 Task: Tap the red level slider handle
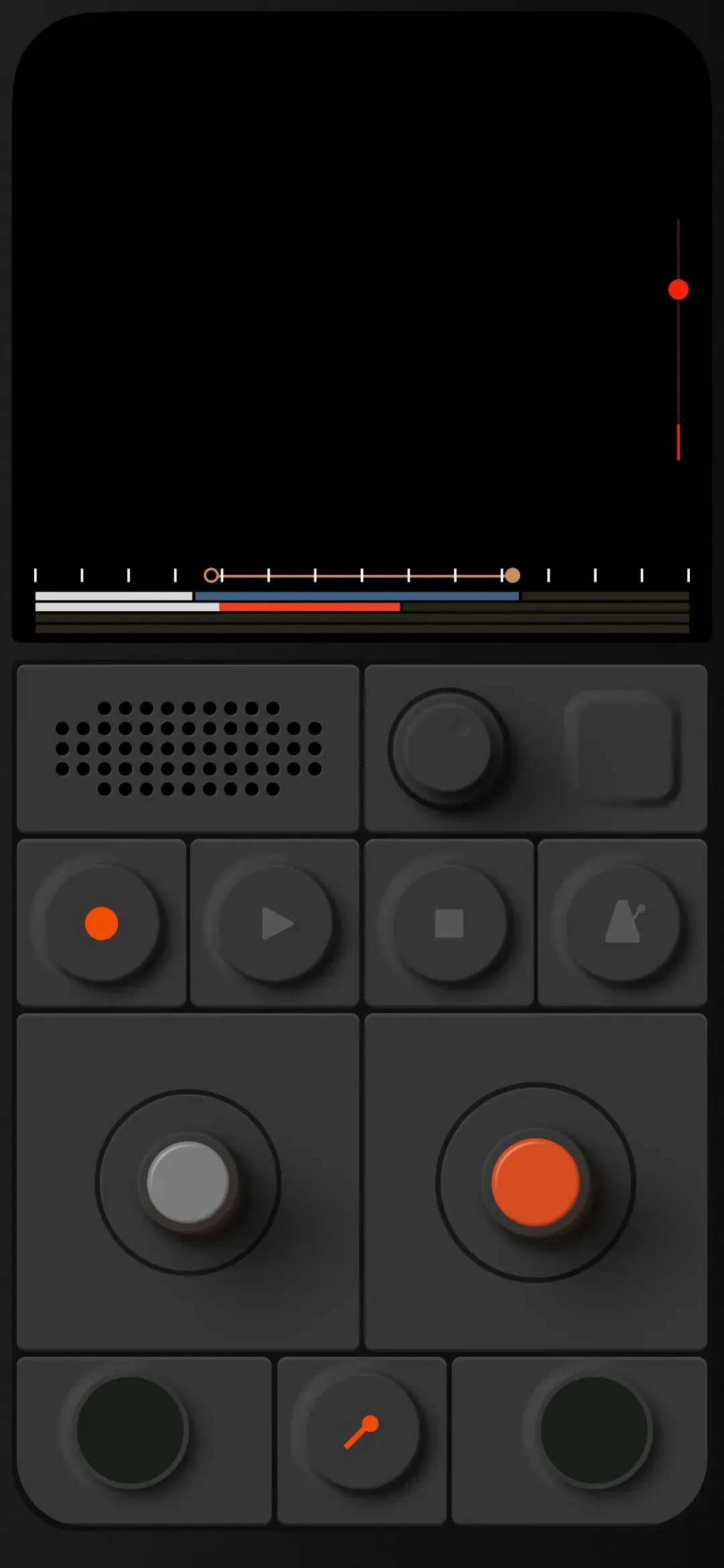[x=678, y=289]
